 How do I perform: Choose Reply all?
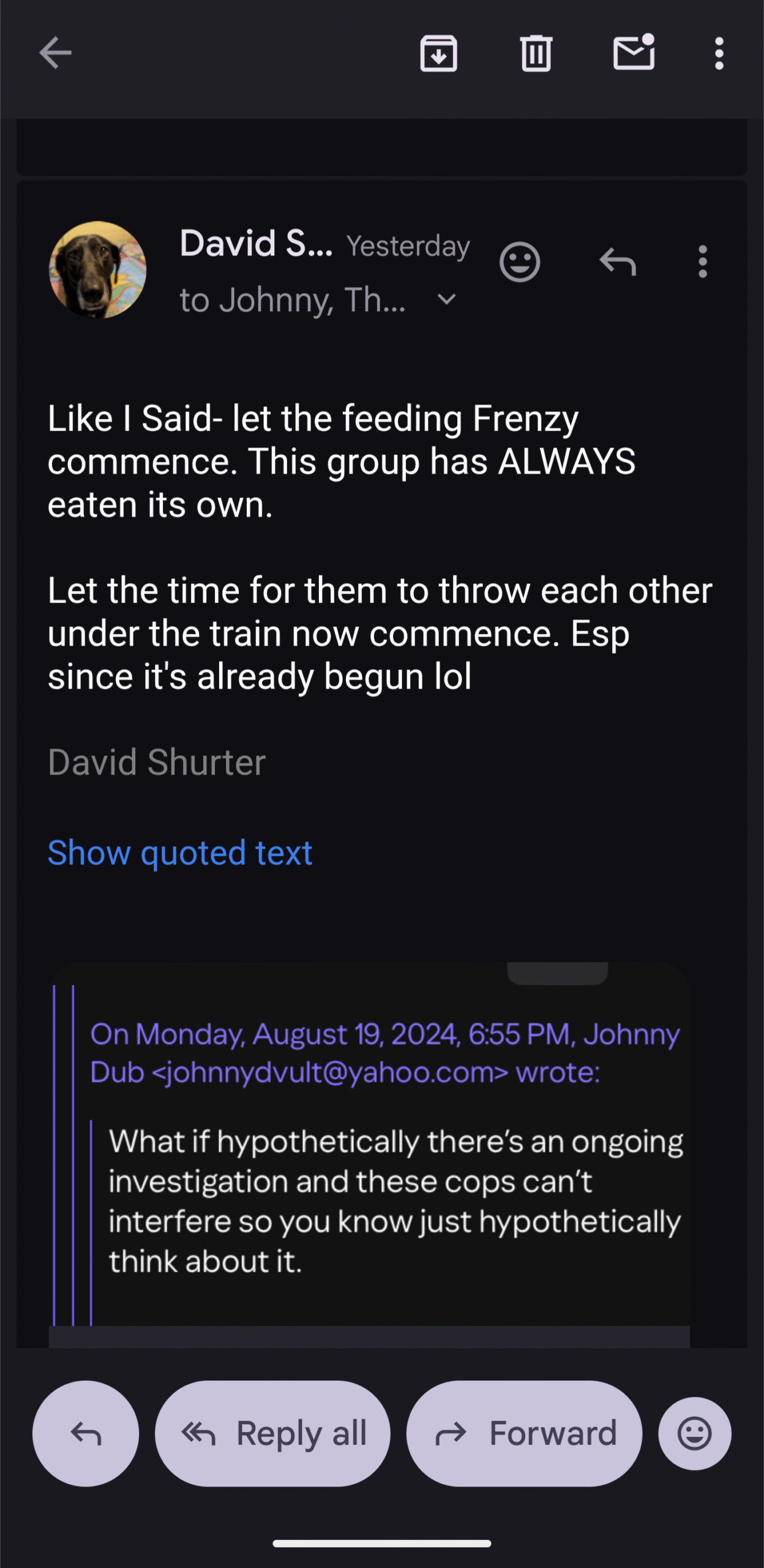(272, 1433)
